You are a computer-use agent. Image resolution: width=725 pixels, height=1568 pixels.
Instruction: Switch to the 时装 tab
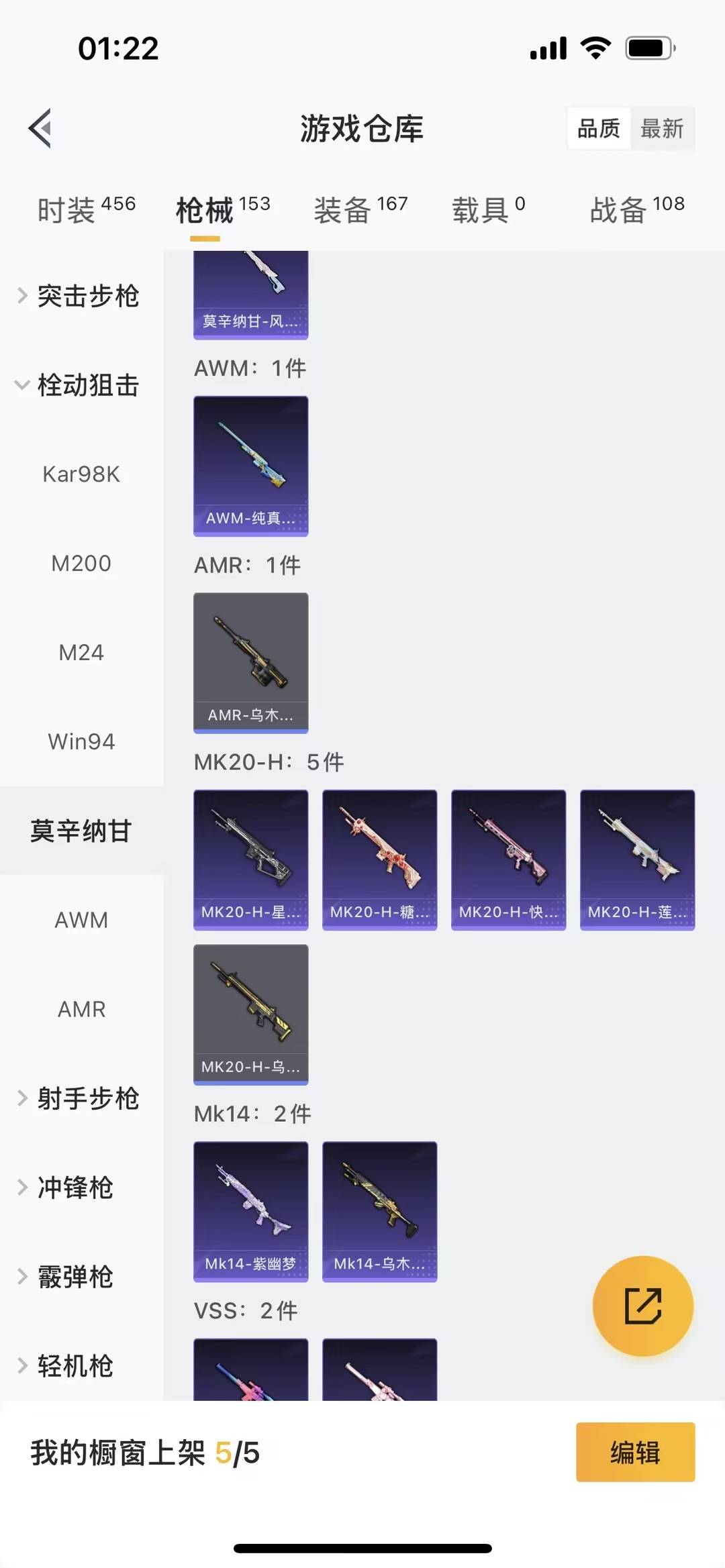click(86, 210)
